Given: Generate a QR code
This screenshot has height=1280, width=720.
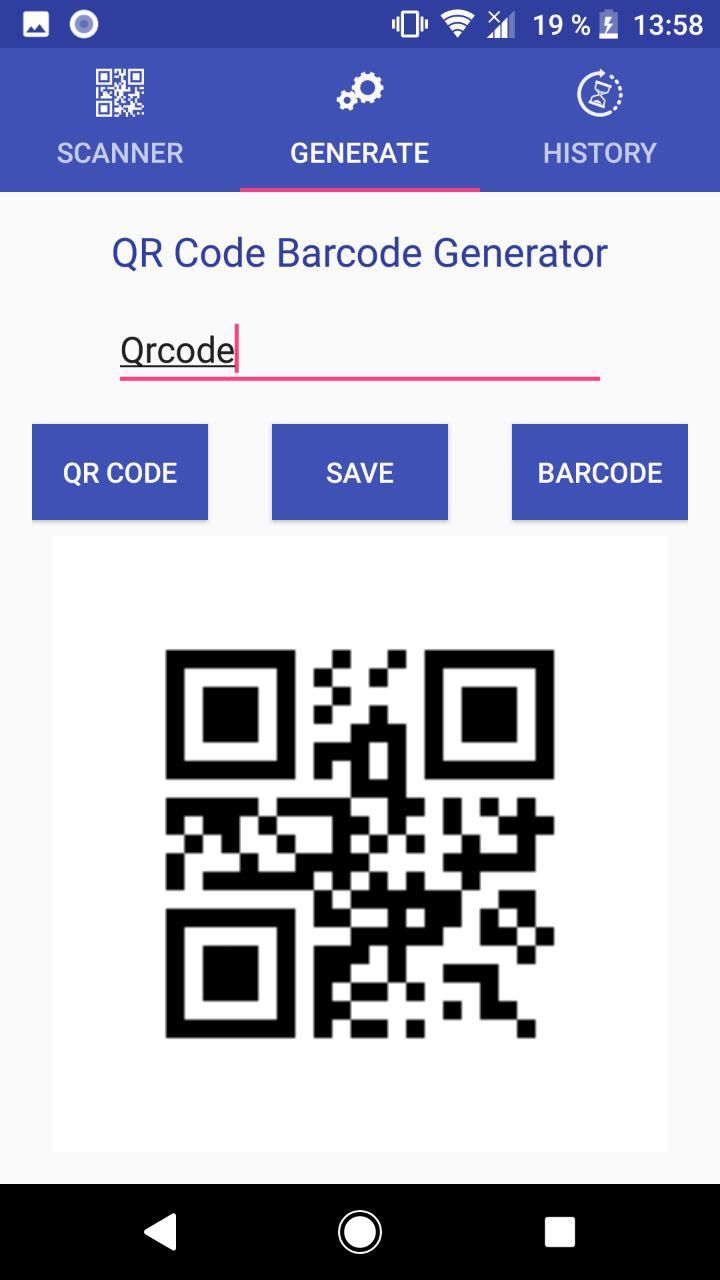Looking at the screenshot, I should (x=120, y=472).
